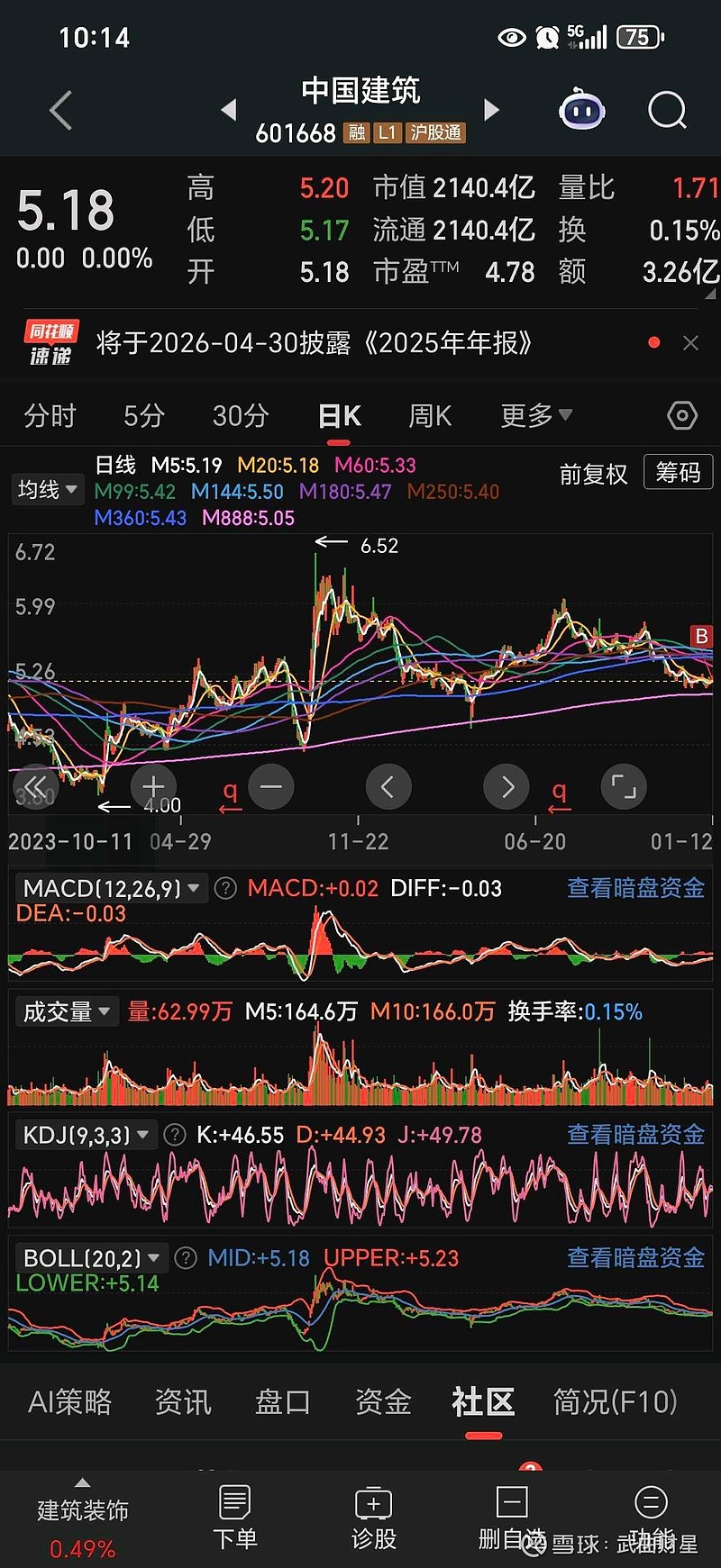Zoom out the chart with minus button
Screen dimensions: 721x1568
click(x=270, y=787)
